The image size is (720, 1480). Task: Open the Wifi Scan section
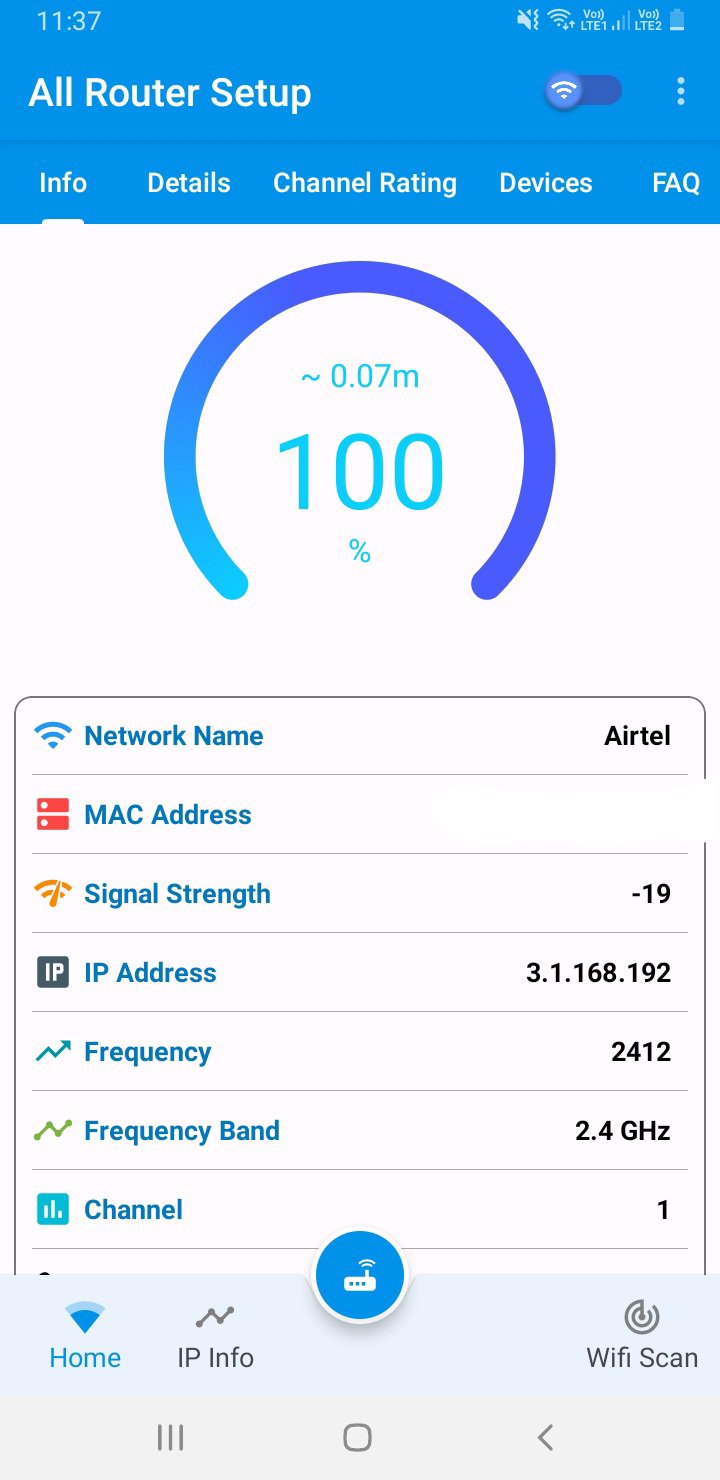[x=642, y=1336]
